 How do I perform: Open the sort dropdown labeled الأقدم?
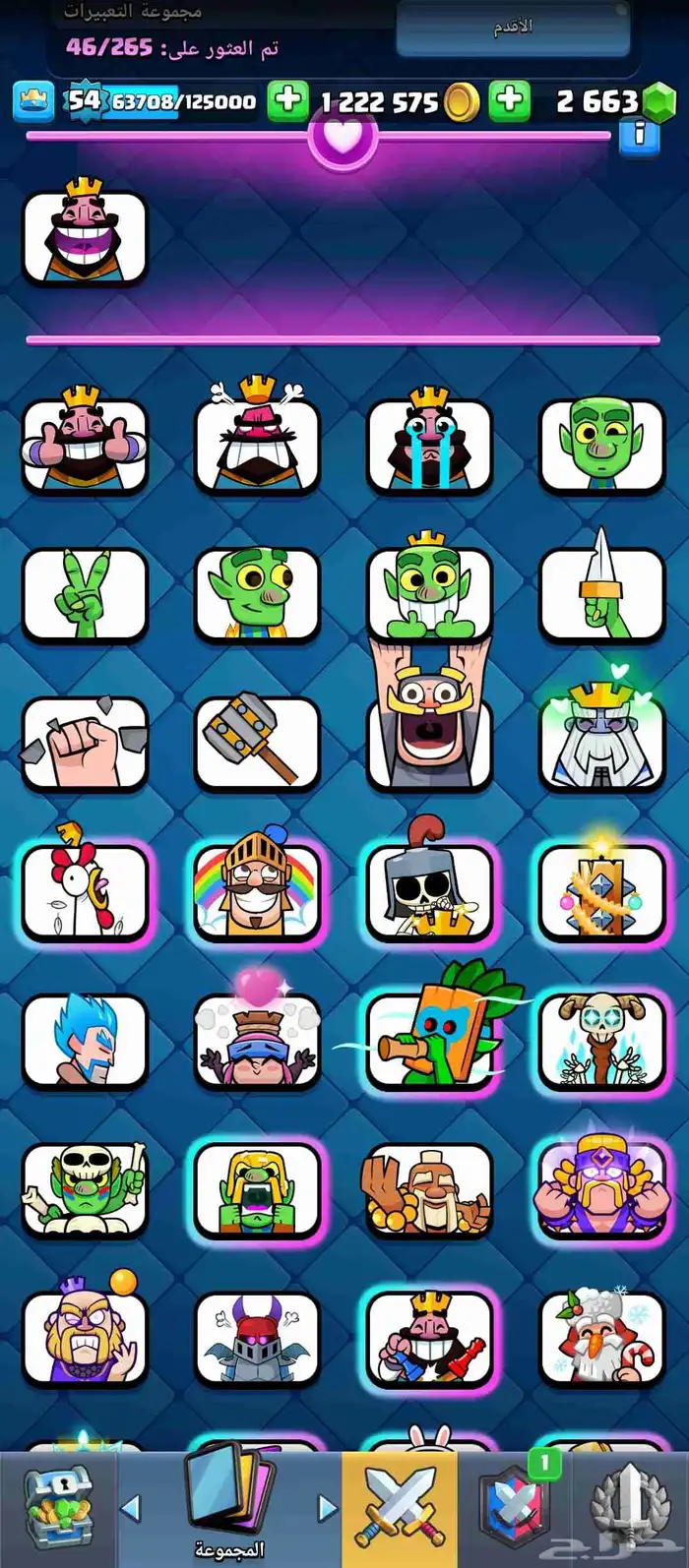[513, 29]
